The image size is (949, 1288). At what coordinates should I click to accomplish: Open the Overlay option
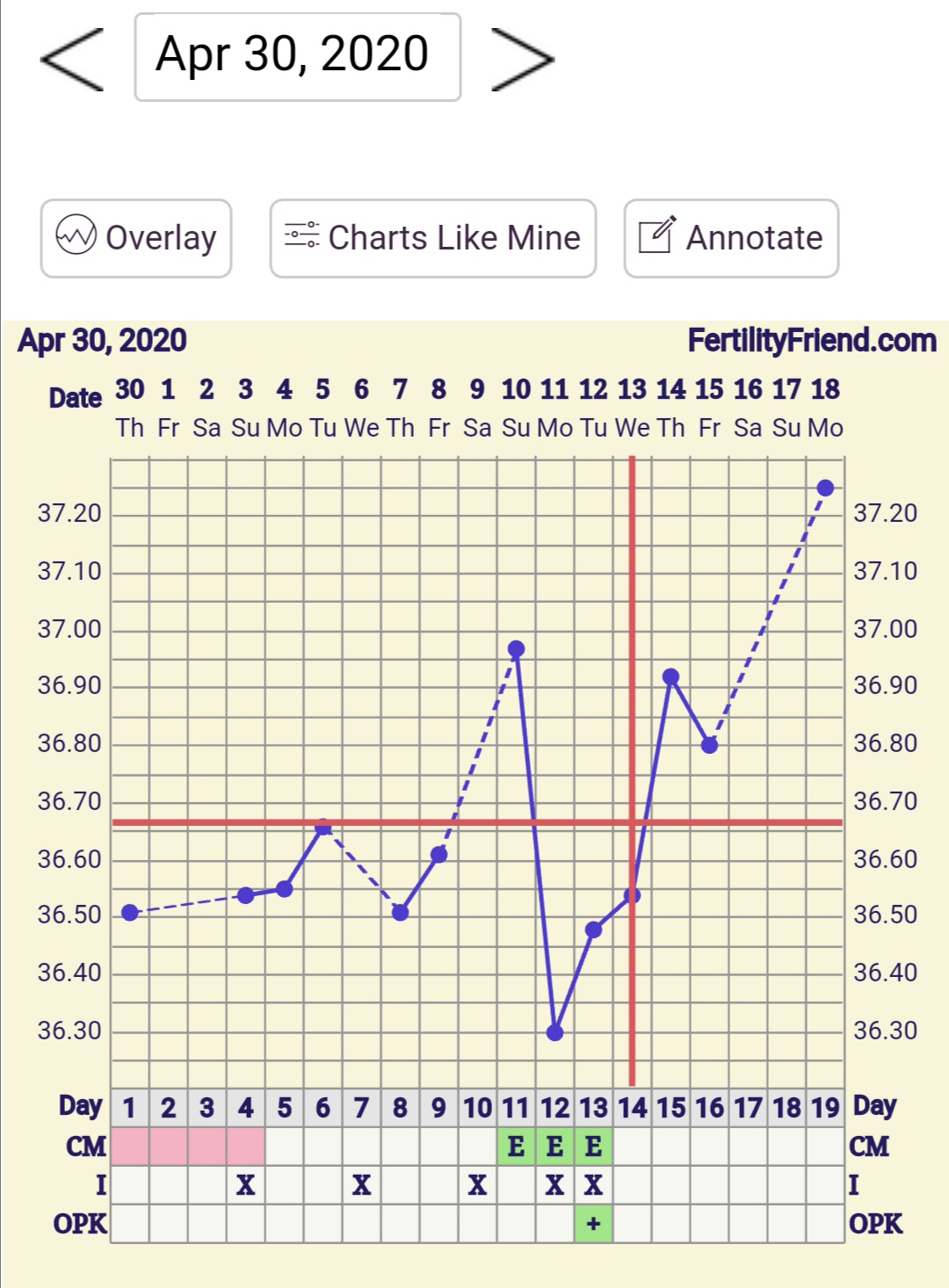click(136, 238)
